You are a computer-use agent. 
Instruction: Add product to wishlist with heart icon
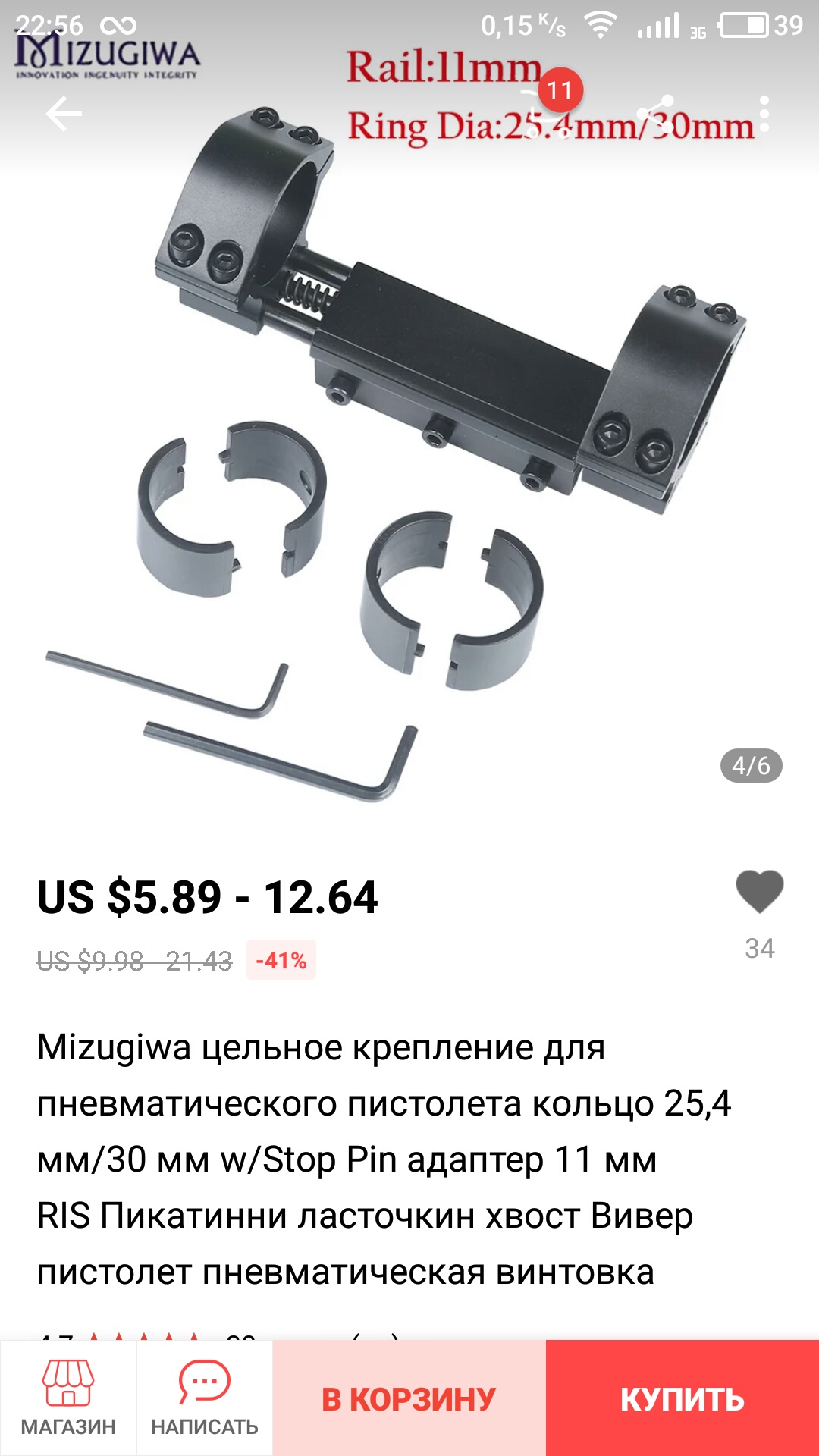point(759,892)
